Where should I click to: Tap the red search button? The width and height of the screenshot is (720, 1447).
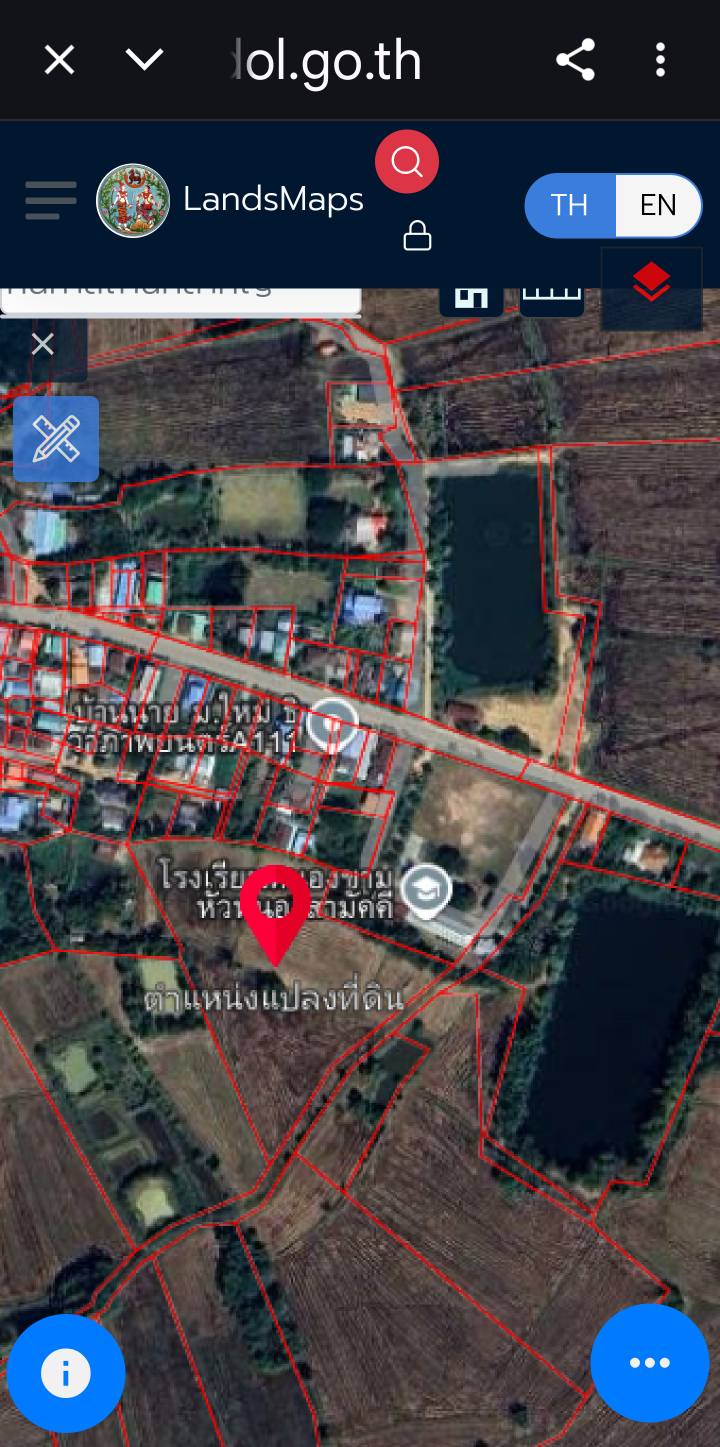(x=407, y=161)
